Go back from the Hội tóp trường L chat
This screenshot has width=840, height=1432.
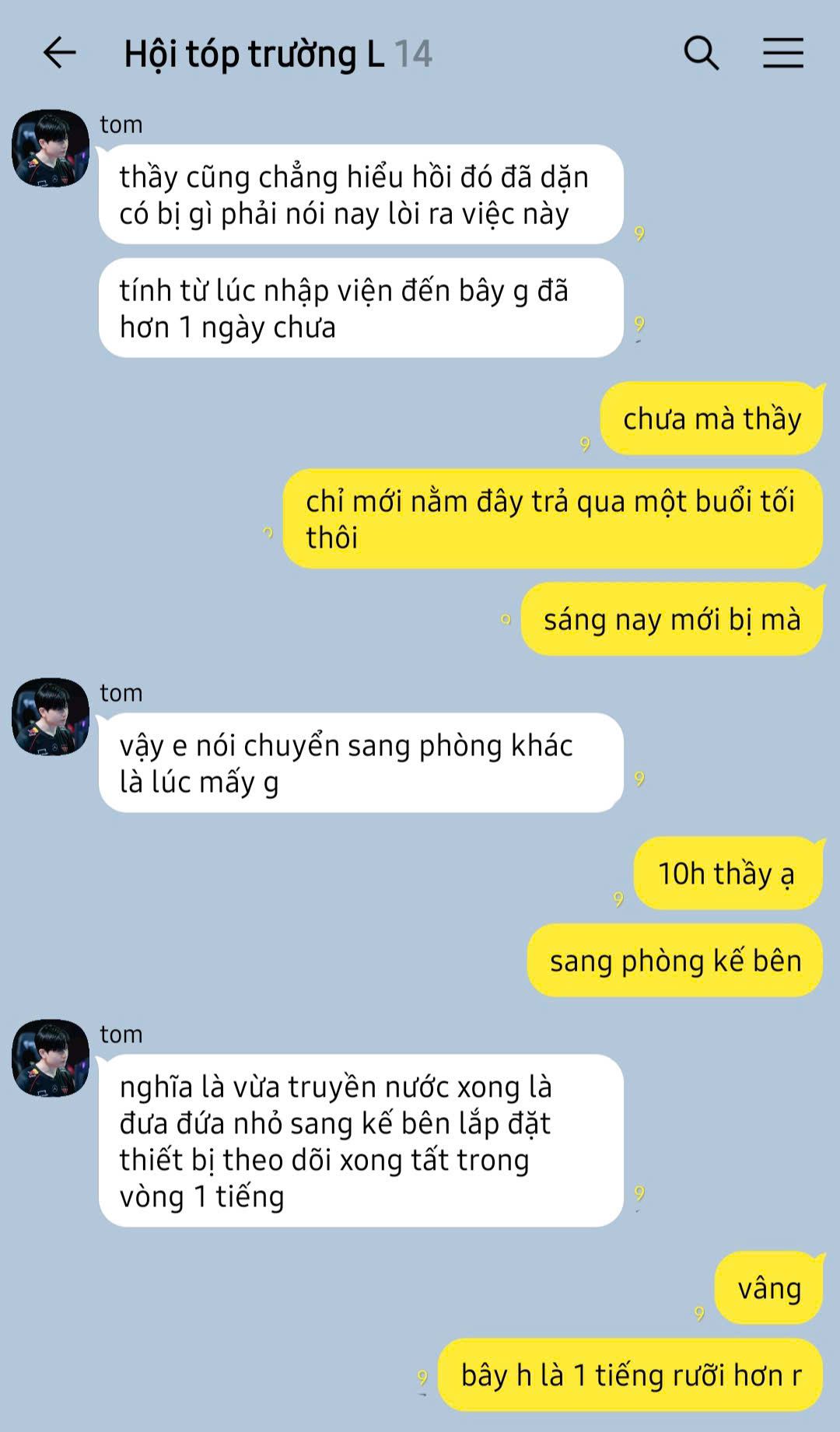tap(59, 54)
